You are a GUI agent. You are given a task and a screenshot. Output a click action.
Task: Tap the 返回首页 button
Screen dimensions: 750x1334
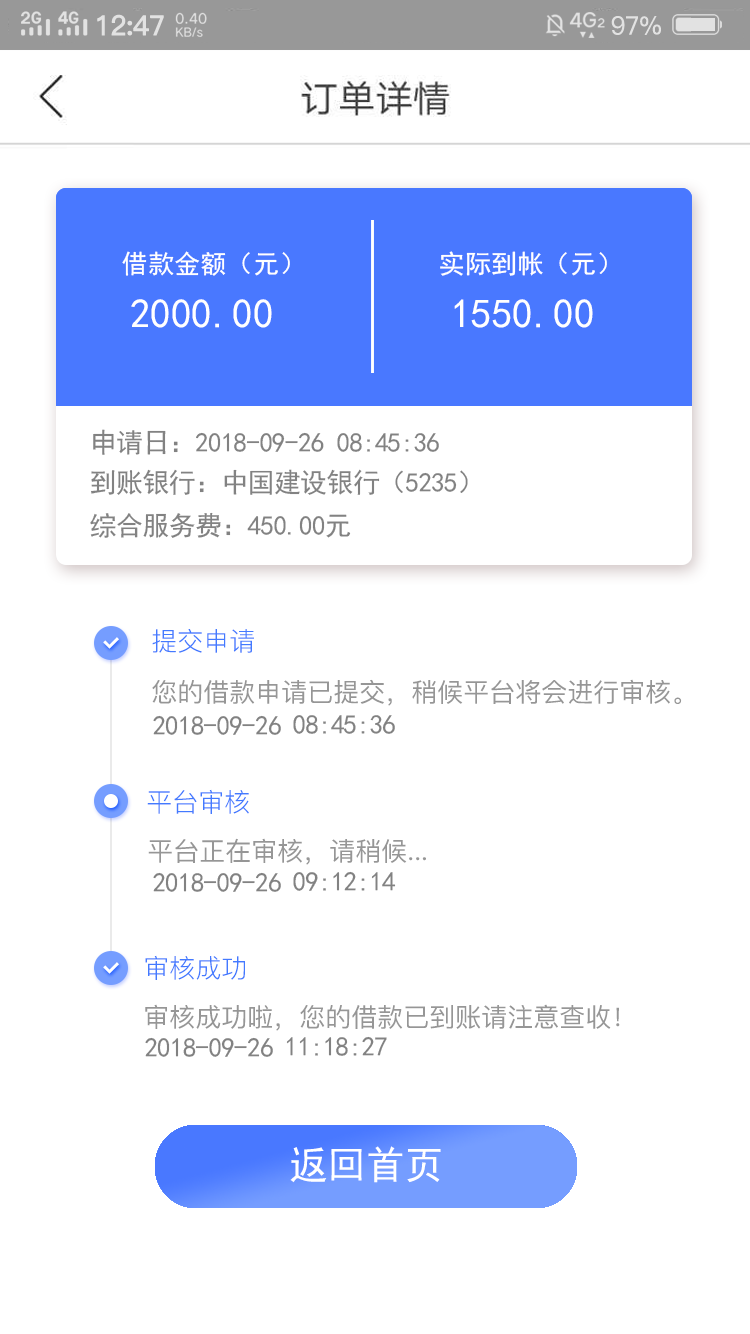click(x=366, y=1166)
